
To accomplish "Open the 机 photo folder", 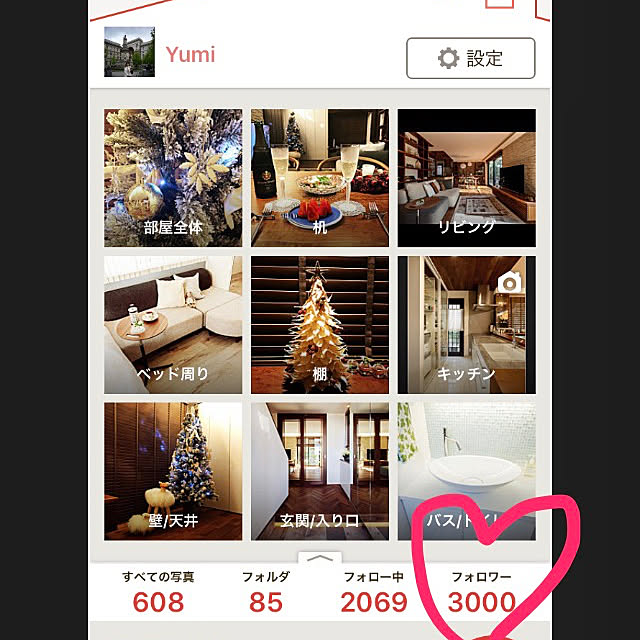I will pyautogui.click(x=319, y=178).
